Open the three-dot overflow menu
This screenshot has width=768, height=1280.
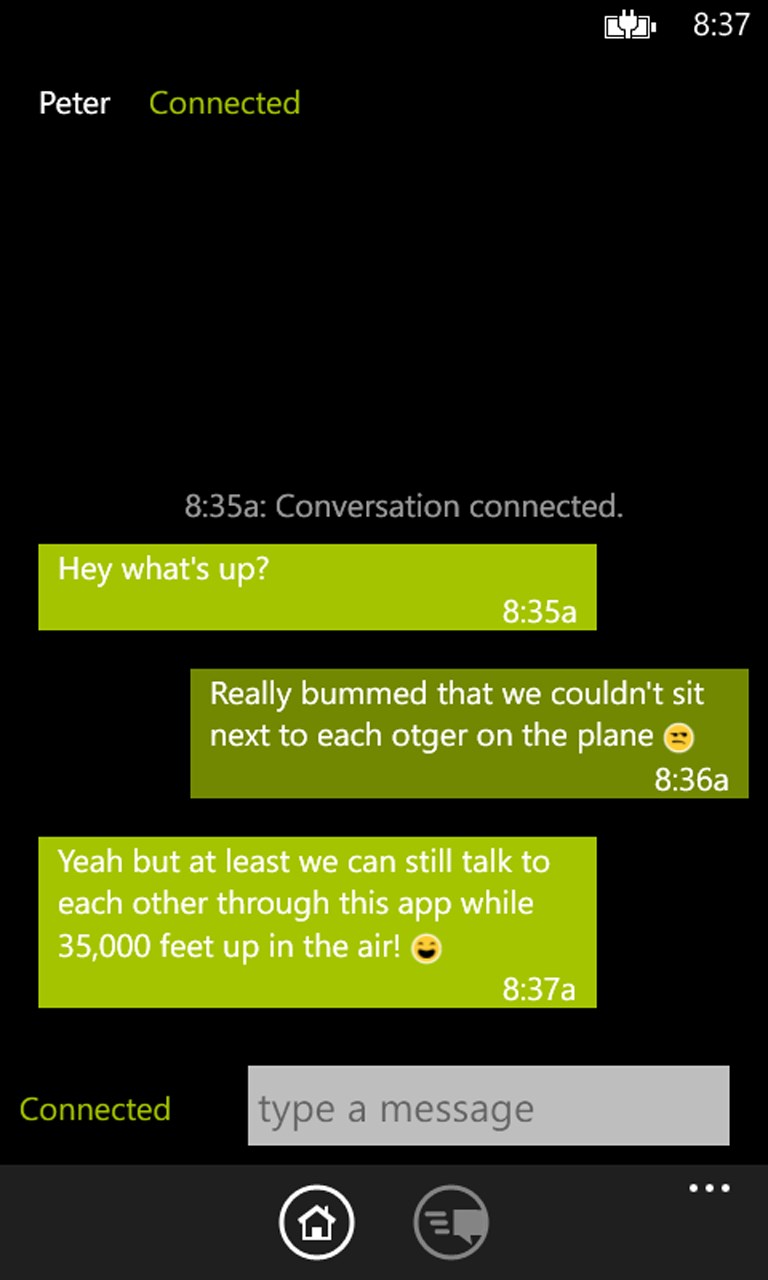[x=709, y=1188]
